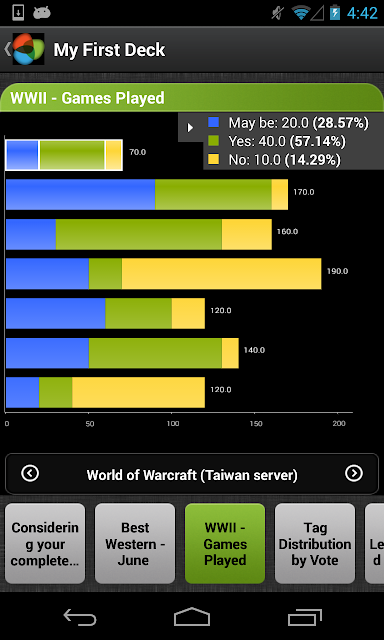This screenshot has width=384, height=640.
Task: Tap the system home button
Action: click(192, 616)
